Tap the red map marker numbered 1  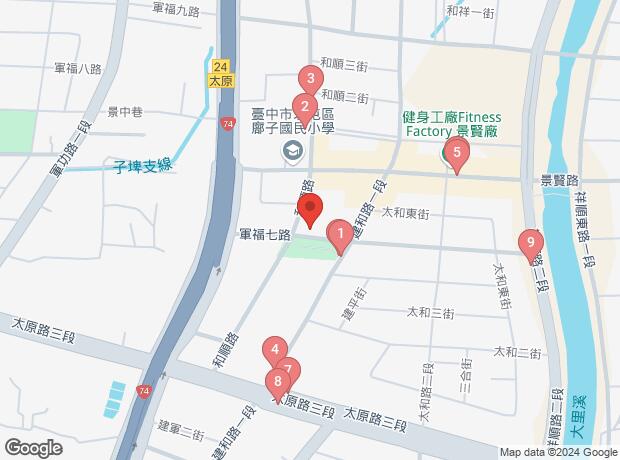click(340, 237)
